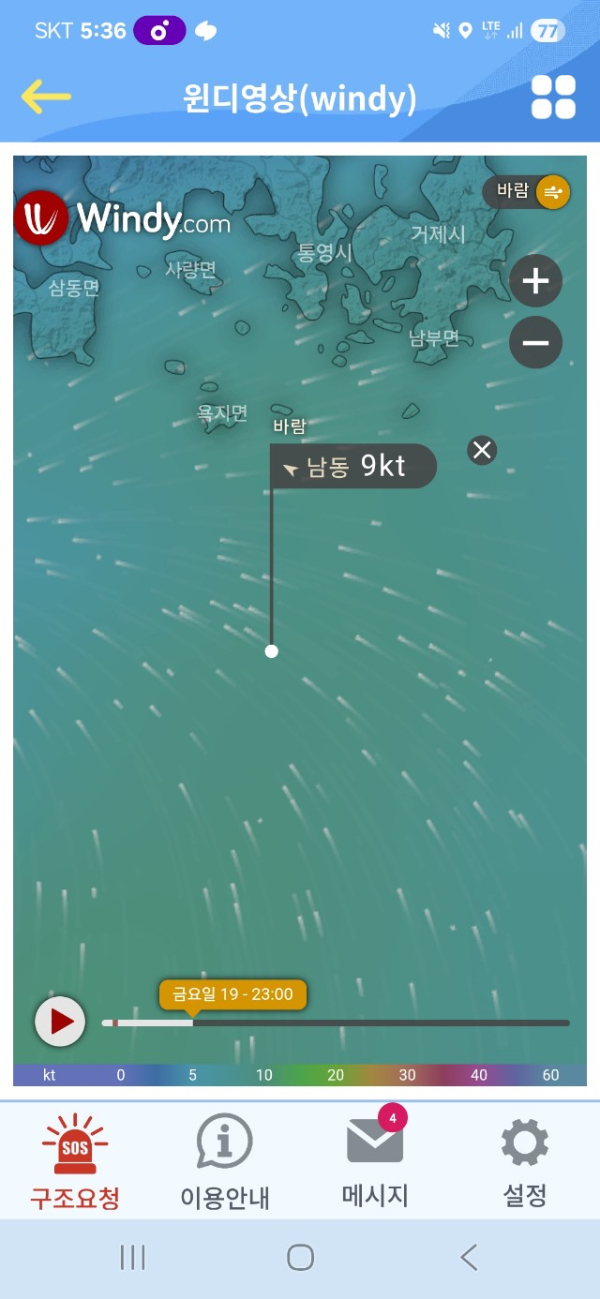Image resolution: width=600 pixels, height=1299 pixels.
Task: Zoom out of the wind map
Action: 535,344
